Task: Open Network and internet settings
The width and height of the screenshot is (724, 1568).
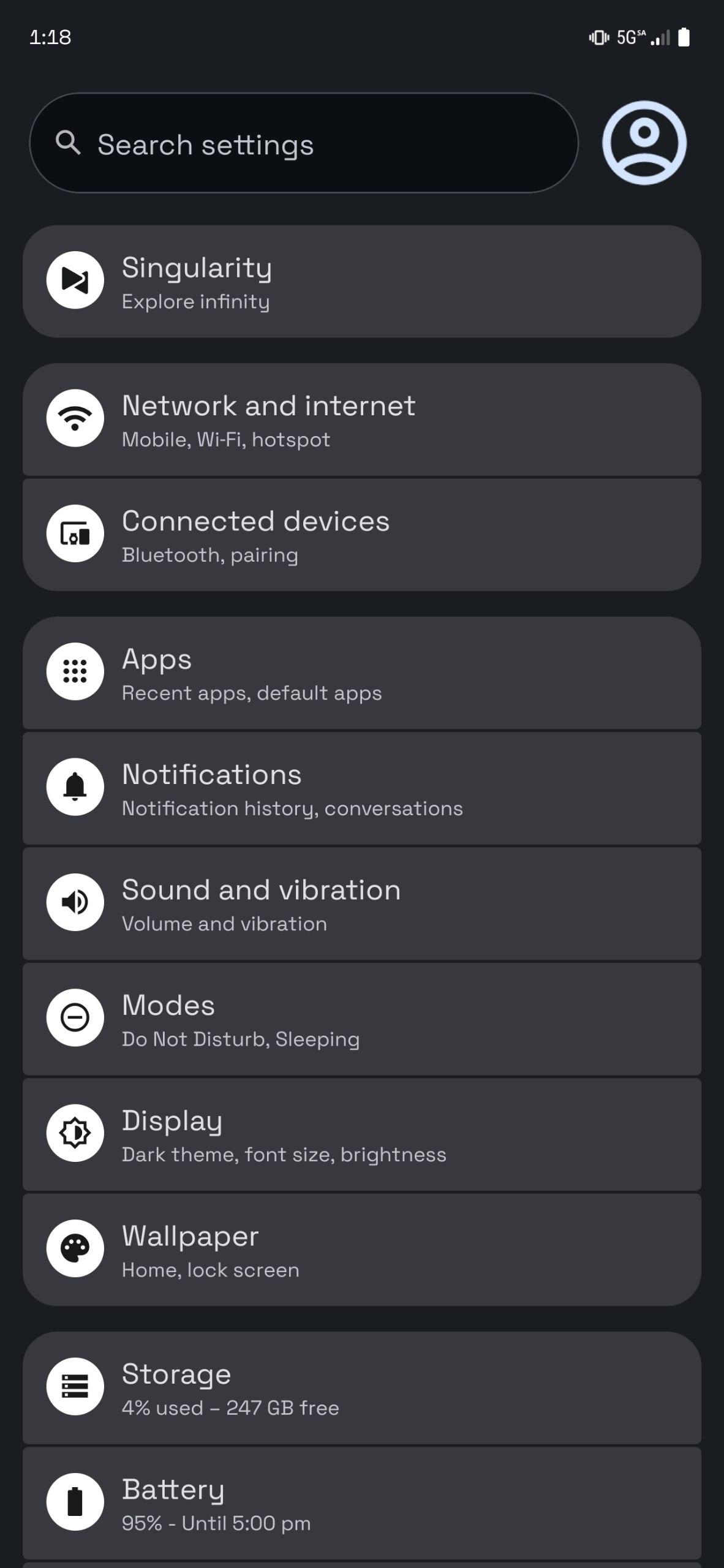Action: coord(361,420)
